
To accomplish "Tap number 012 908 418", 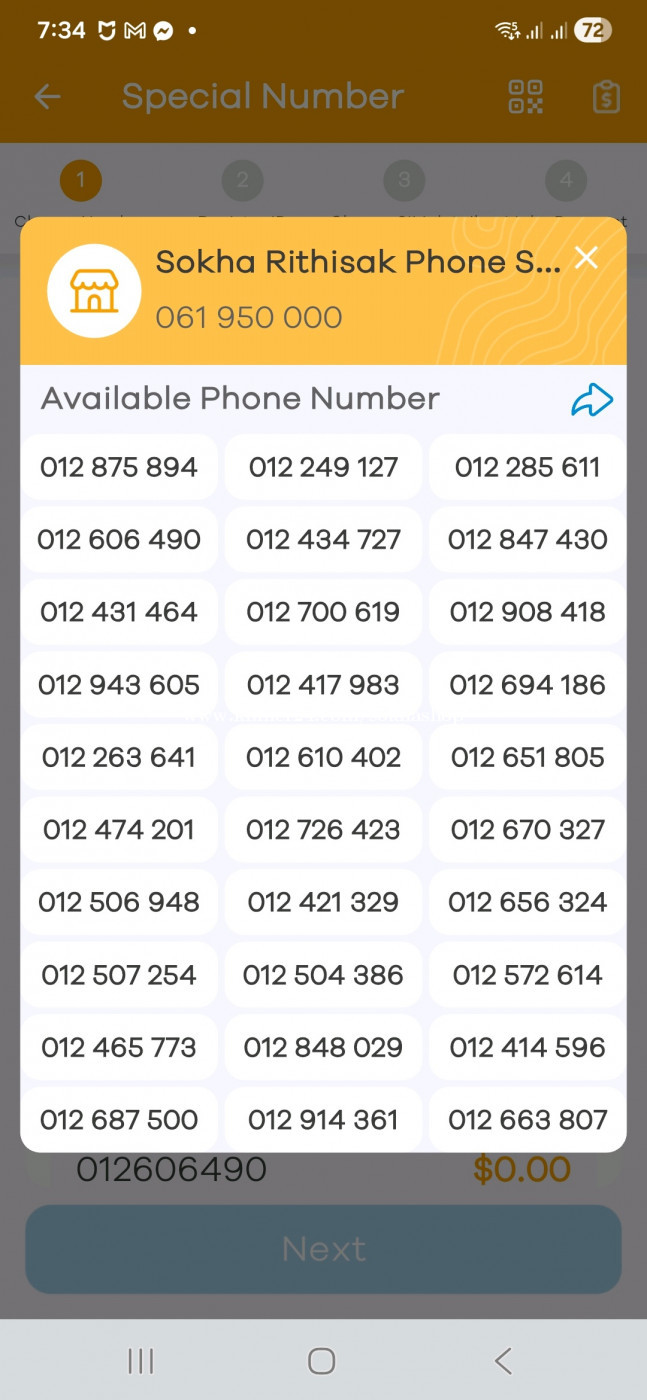I will tap(527, 612).
